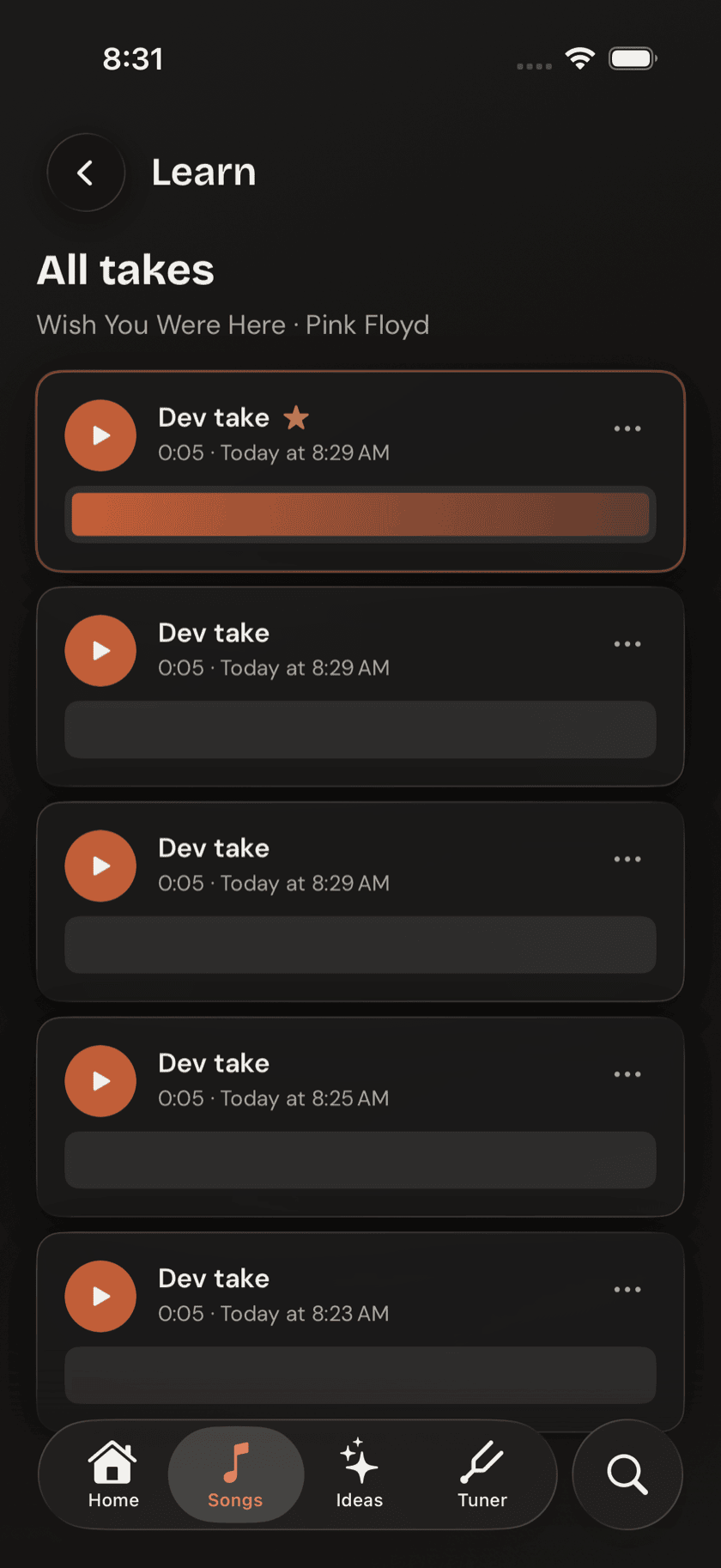Open overflow menu of the starred take
Image resolution: width=721 pixels, height=1568 pixels.
coord(627,428)
